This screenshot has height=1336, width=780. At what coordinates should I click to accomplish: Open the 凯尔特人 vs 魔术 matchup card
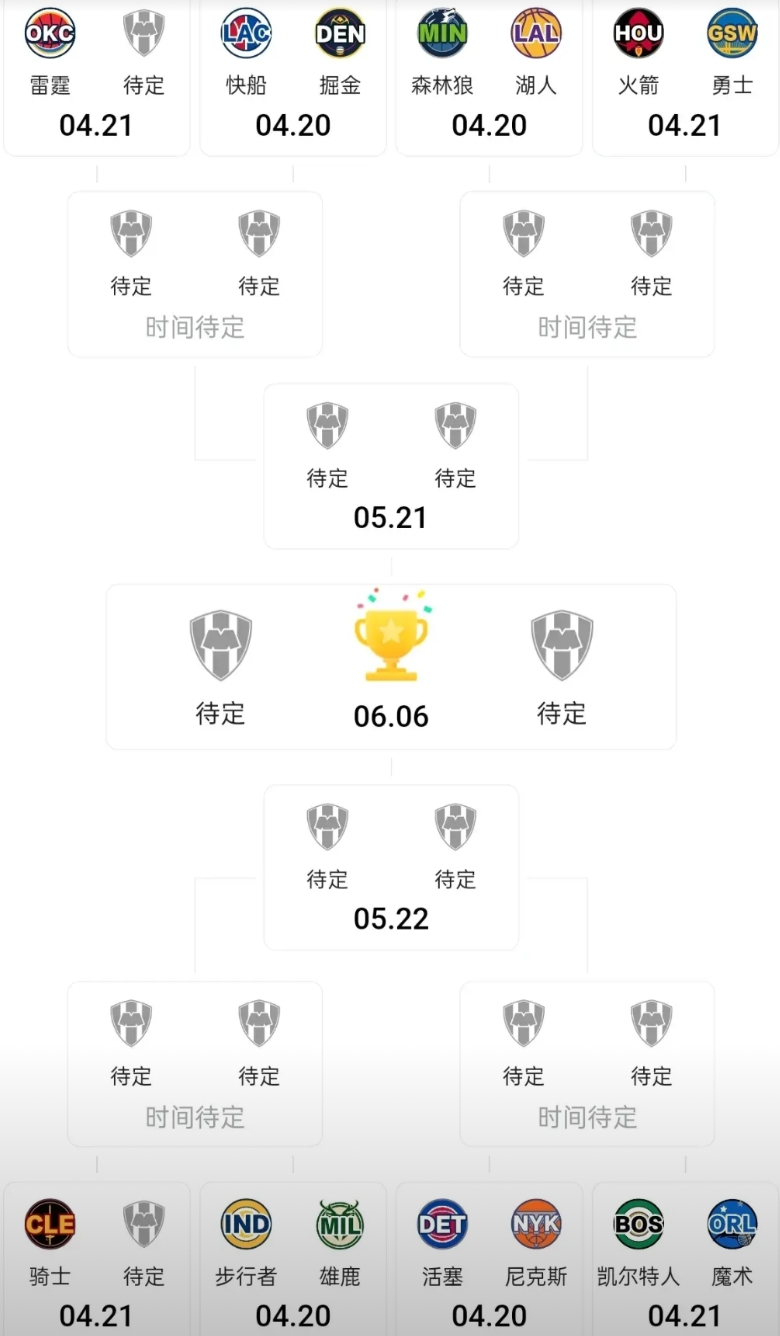pyautogui.click(x=685, y=1259)
